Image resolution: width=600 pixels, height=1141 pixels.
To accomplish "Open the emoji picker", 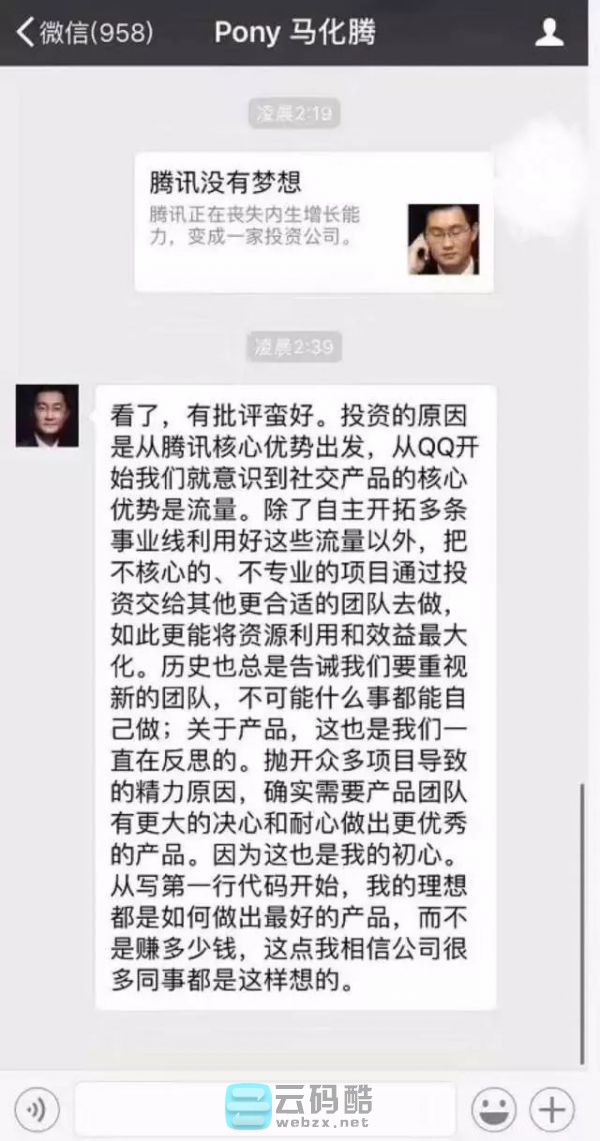I will click(494, 1110).
